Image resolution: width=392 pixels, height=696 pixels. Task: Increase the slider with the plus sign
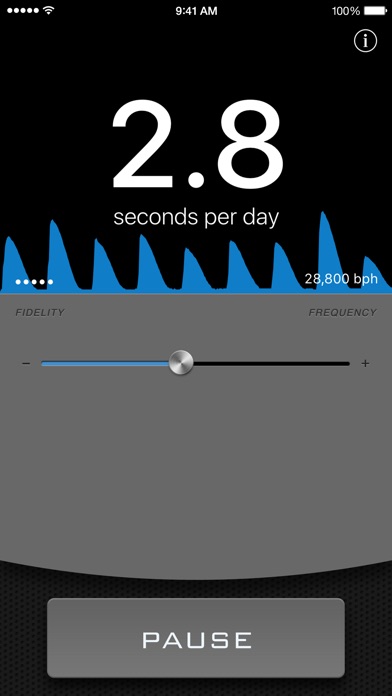click(365, 364)
